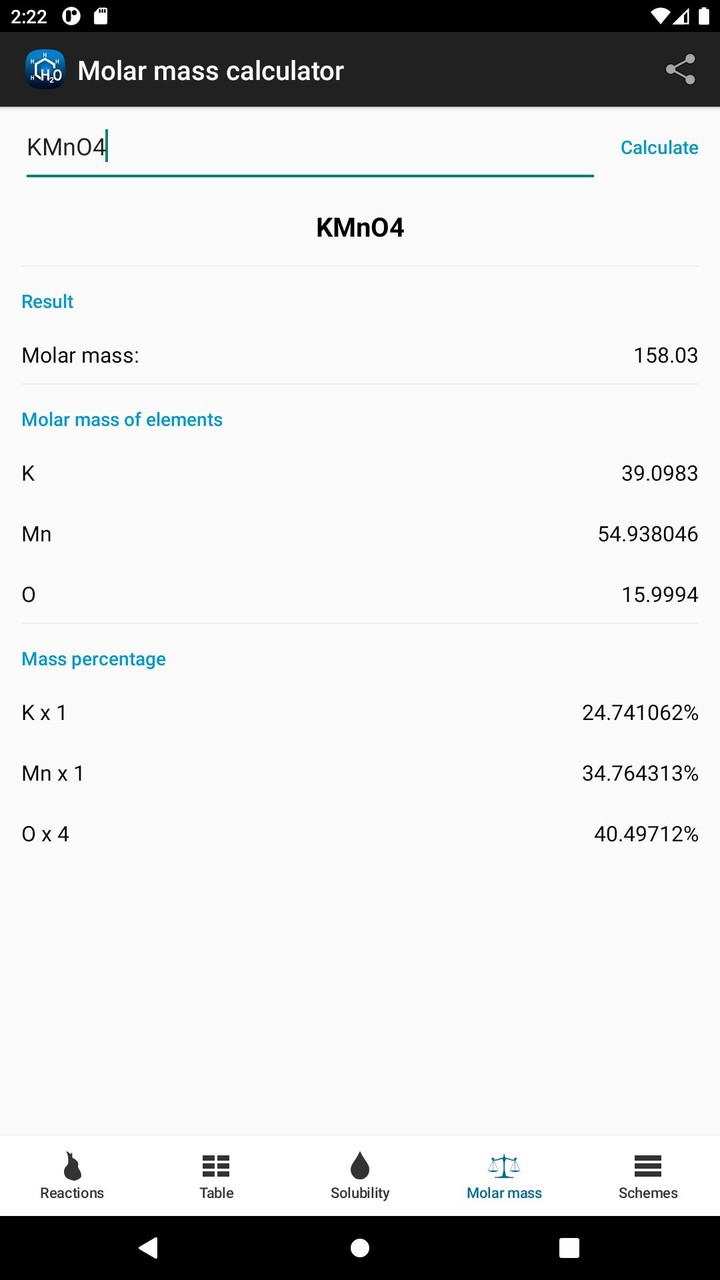The width and height of the screenshot is (720, 1280).
Task: Select the Molar mass tab
Action: [x=504, y=1176]
